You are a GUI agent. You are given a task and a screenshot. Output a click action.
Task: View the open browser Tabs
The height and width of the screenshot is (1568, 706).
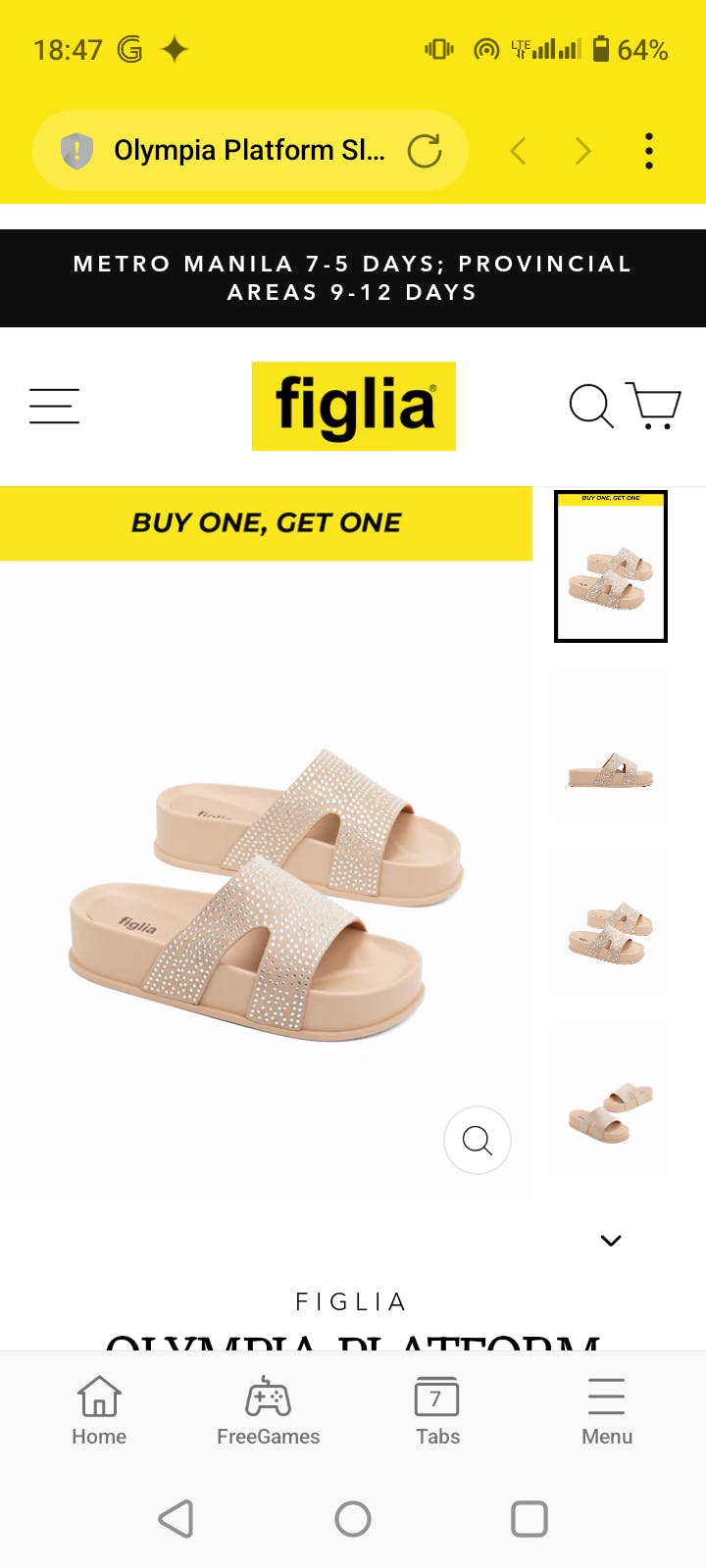point(437,1411)
